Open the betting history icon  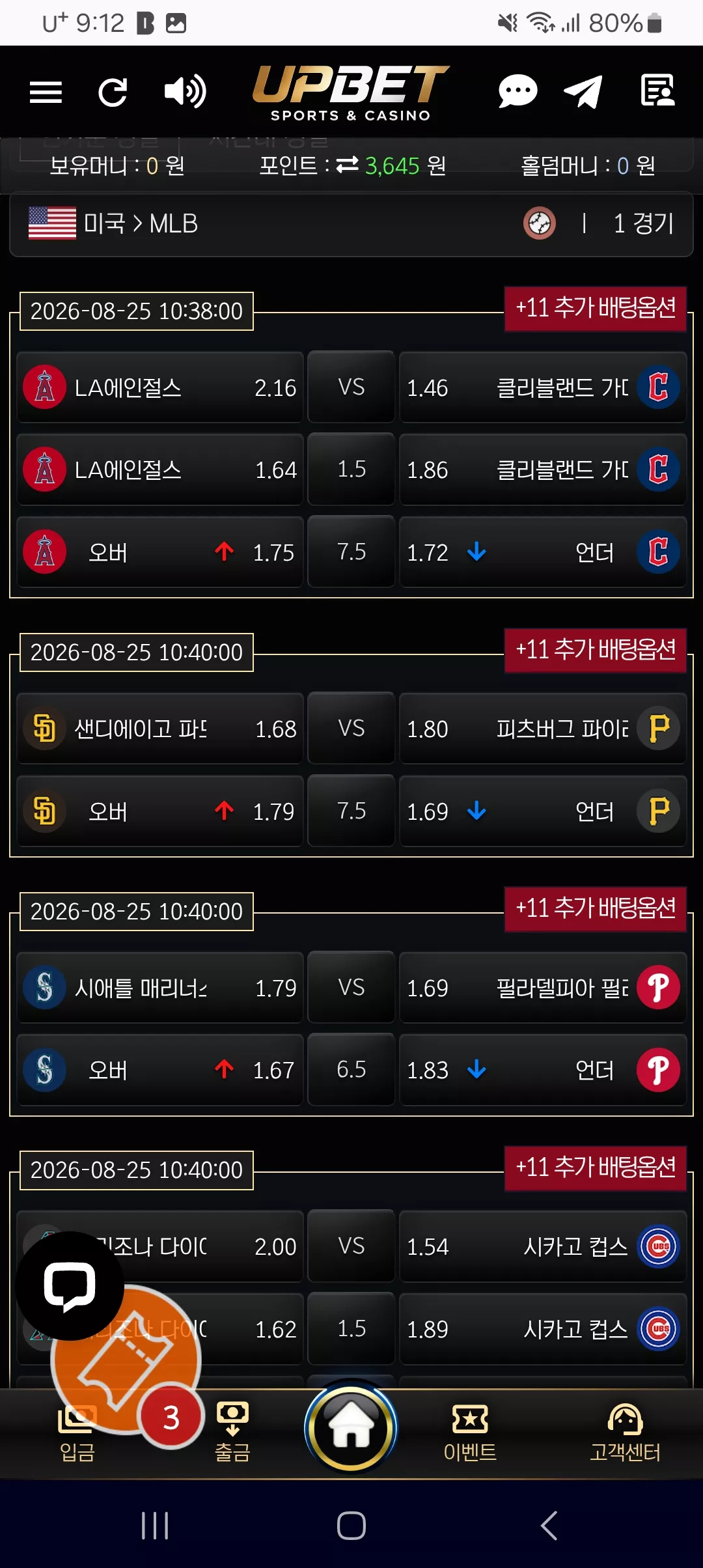657,91
